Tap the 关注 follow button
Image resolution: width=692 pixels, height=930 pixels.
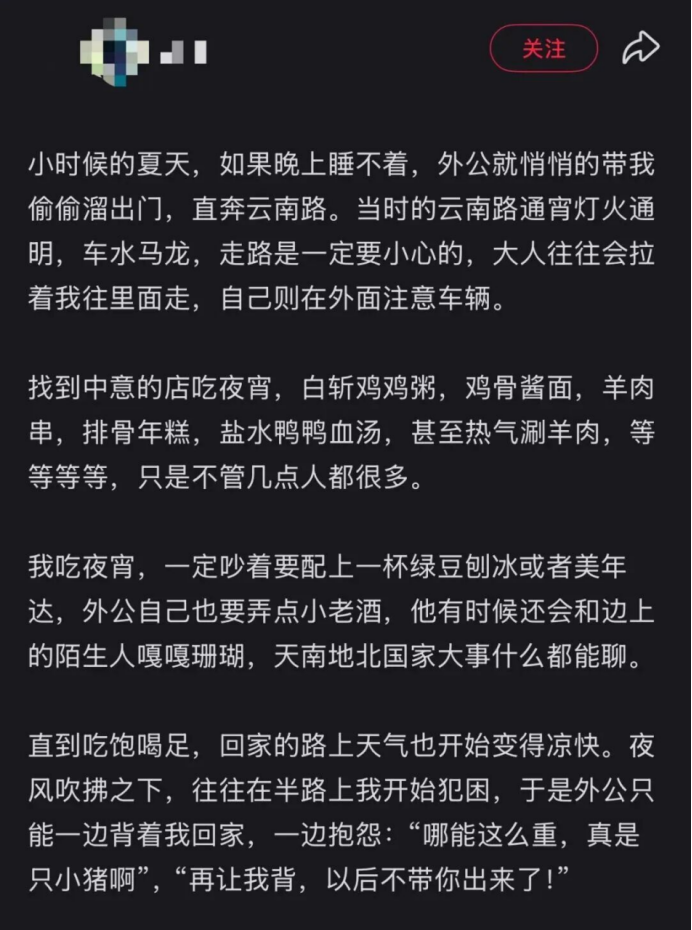pos(543,49)
